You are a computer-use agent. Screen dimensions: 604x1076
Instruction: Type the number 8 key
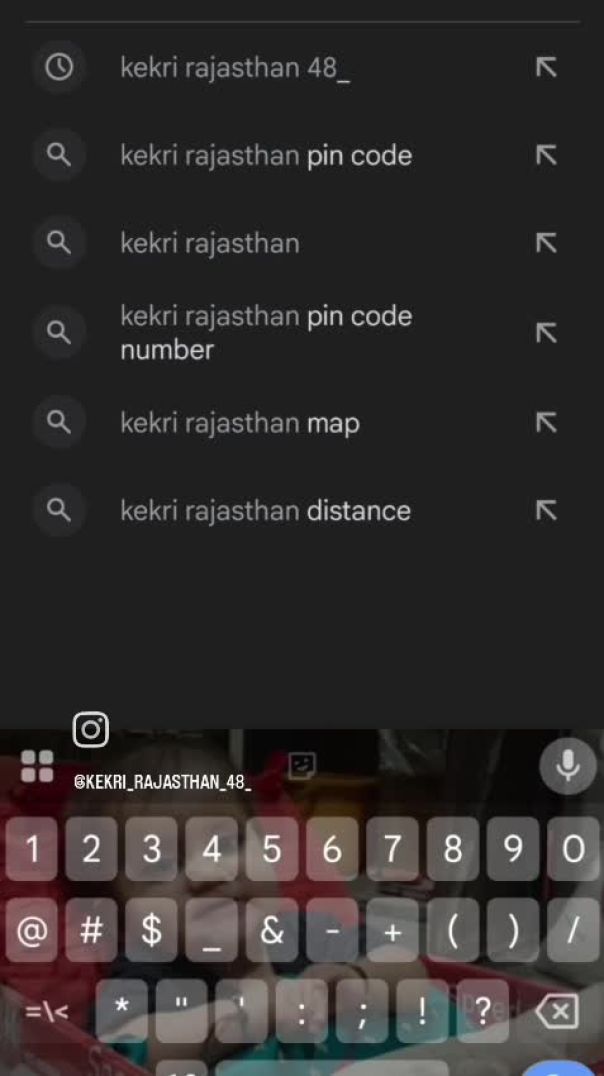coord(452,850)
